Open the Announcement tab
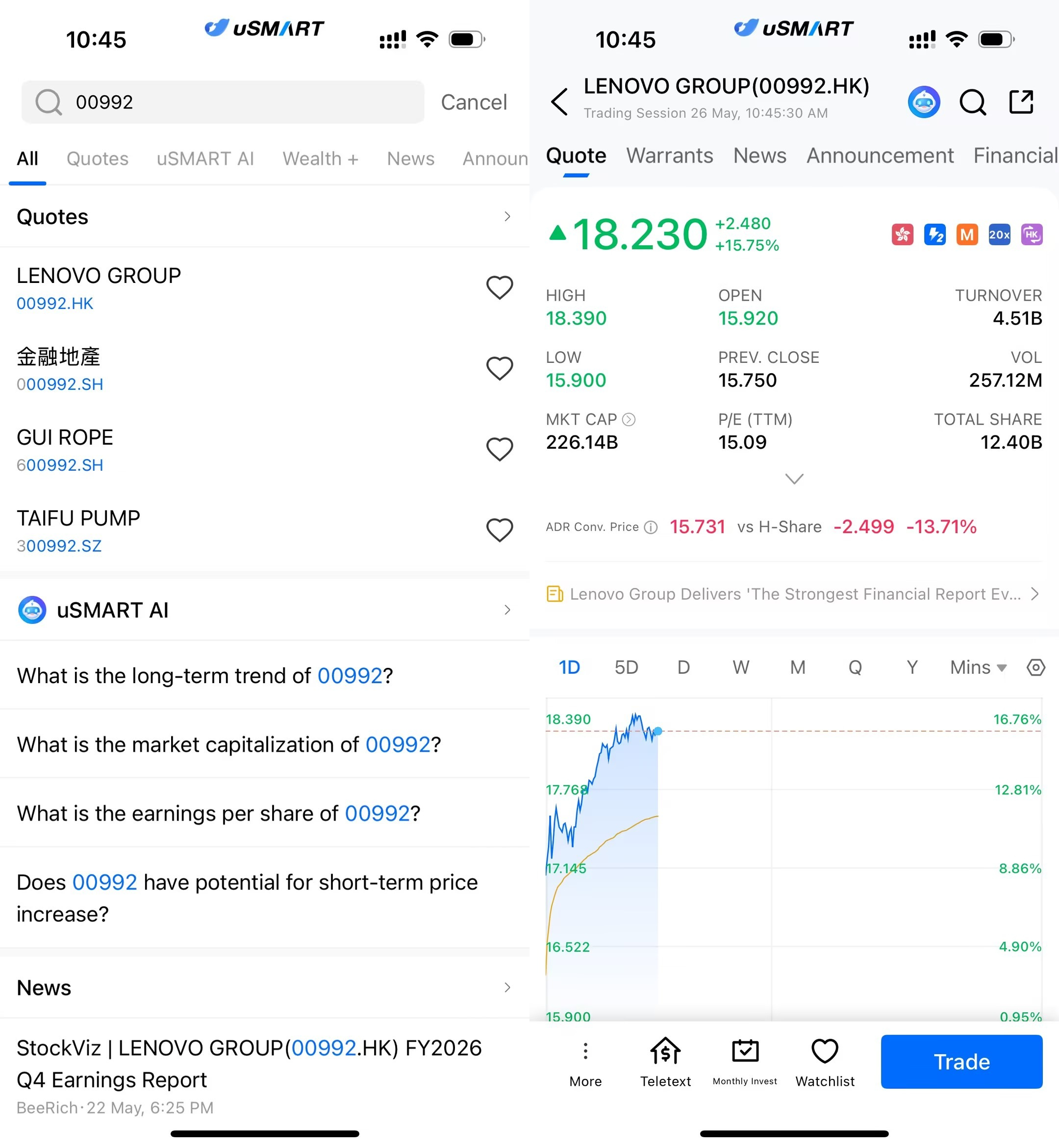 tap(880, 155)
